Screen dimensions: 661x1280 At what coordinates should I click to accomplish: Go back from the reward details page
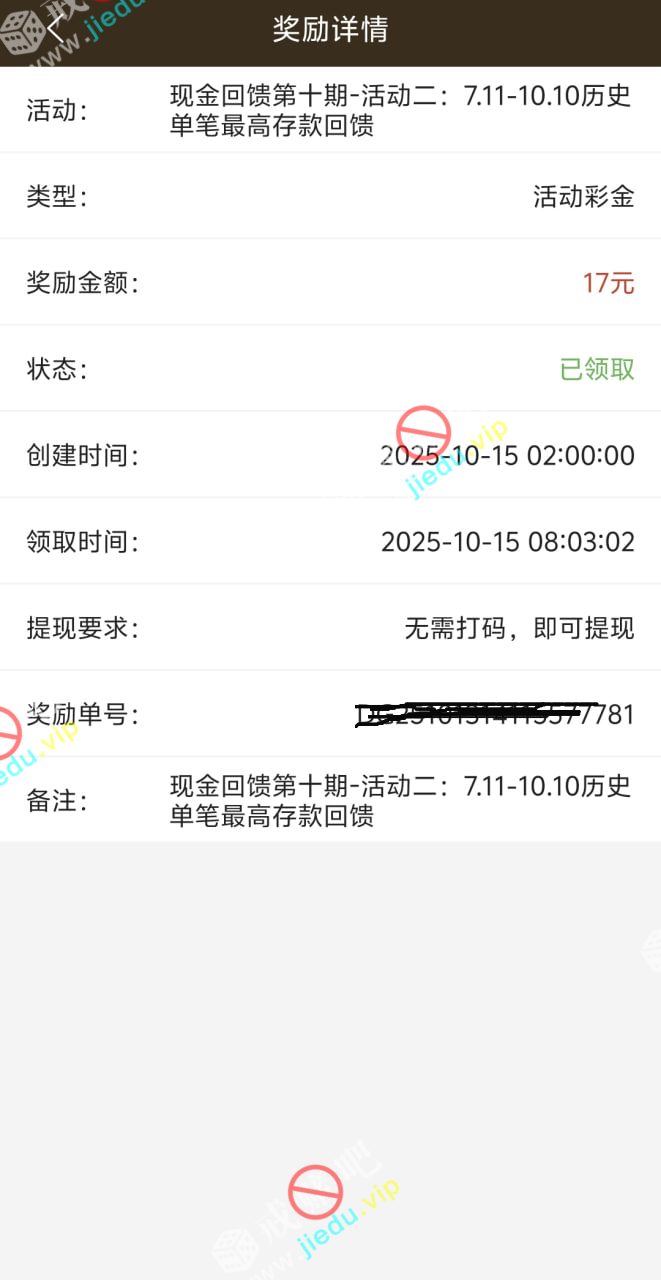click(x=55, y=28)
